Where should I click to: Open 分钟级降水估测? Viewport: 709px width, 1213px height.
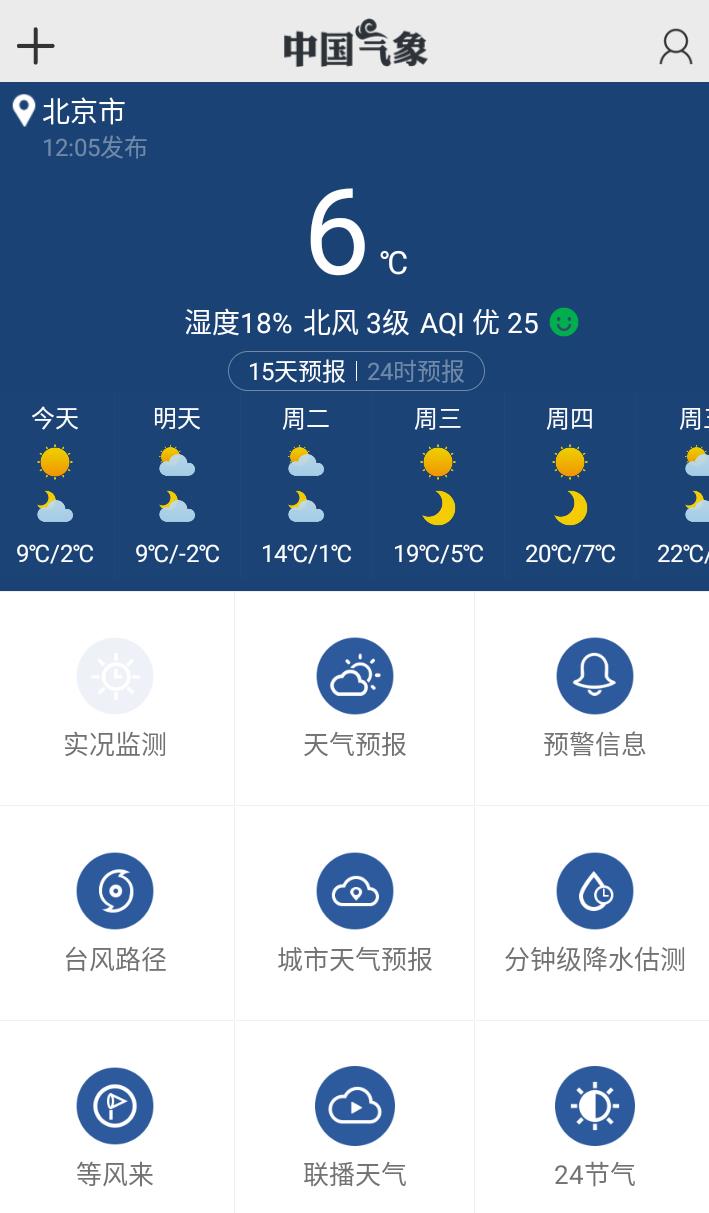[595, 913]
